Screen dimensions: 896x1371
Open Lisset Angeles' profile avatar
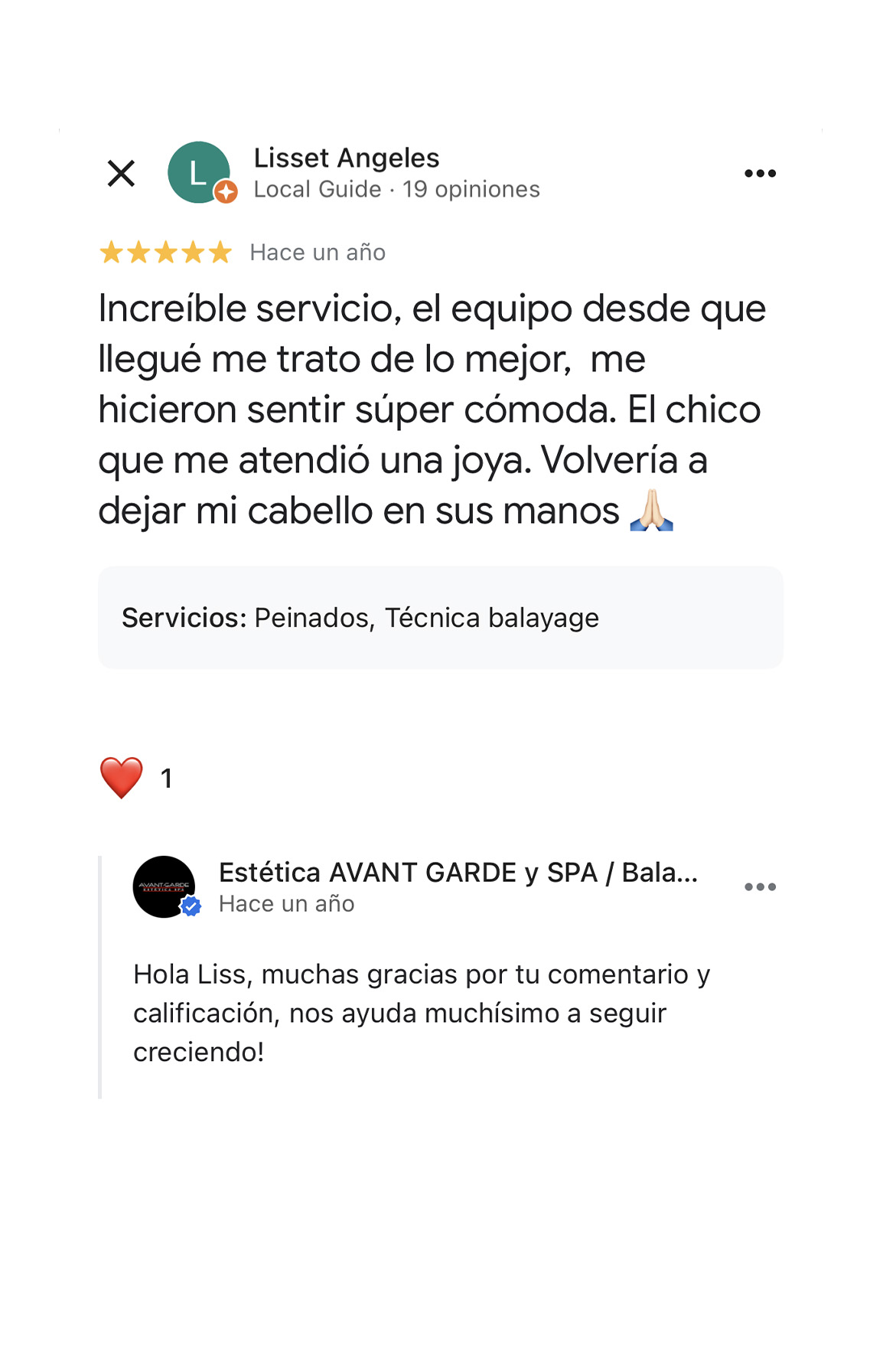click(199, 172)
